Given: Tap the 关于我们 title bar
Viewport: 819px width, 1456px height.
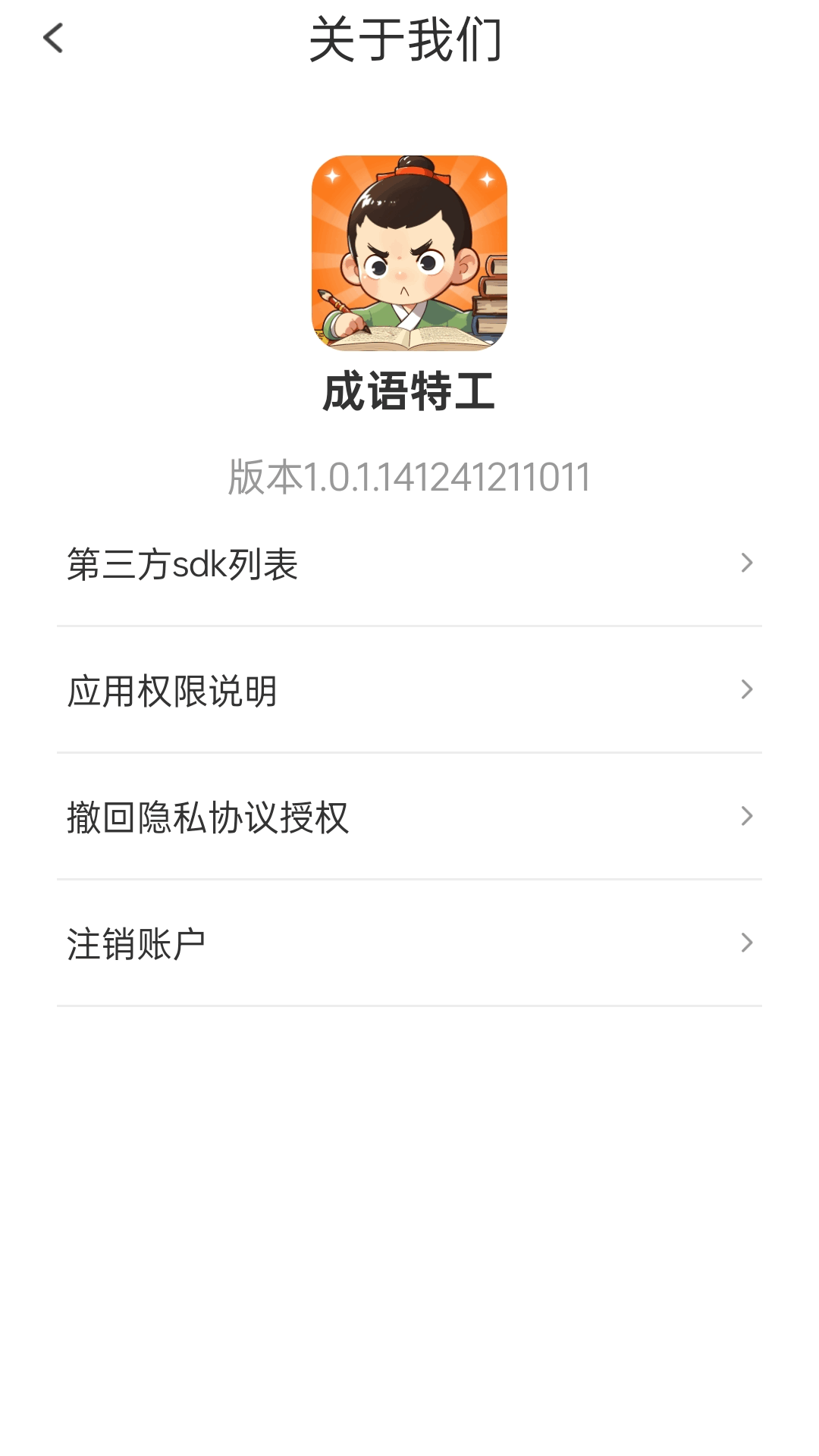Looking at the screenshot, I should 409,39.
